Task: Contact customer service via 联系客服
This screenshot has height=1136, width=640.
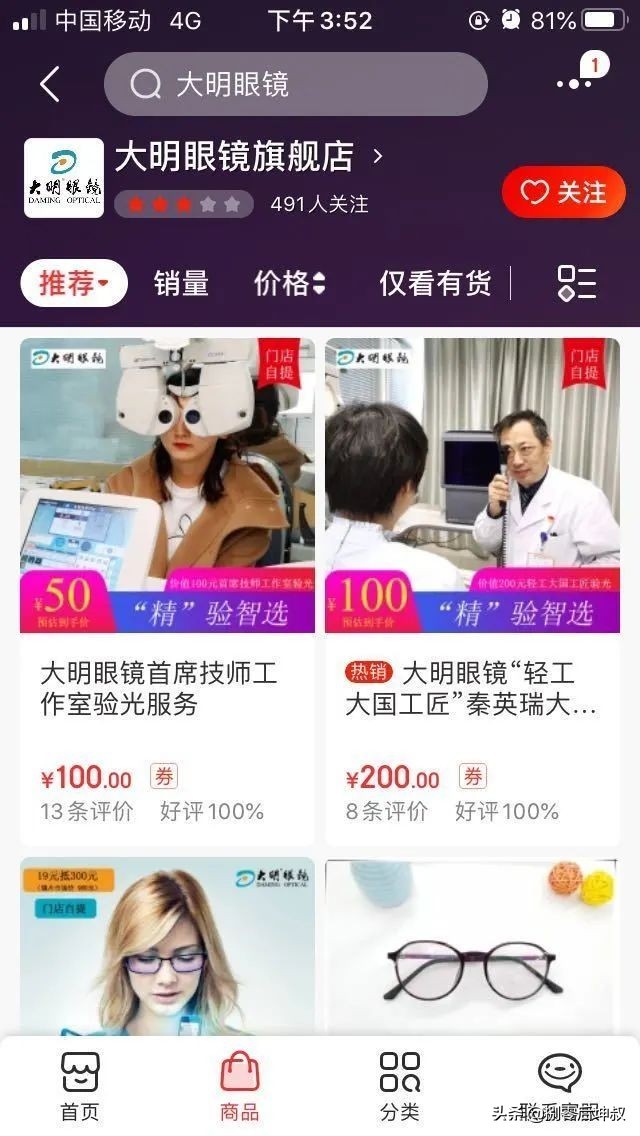Action: [559, 1086]
